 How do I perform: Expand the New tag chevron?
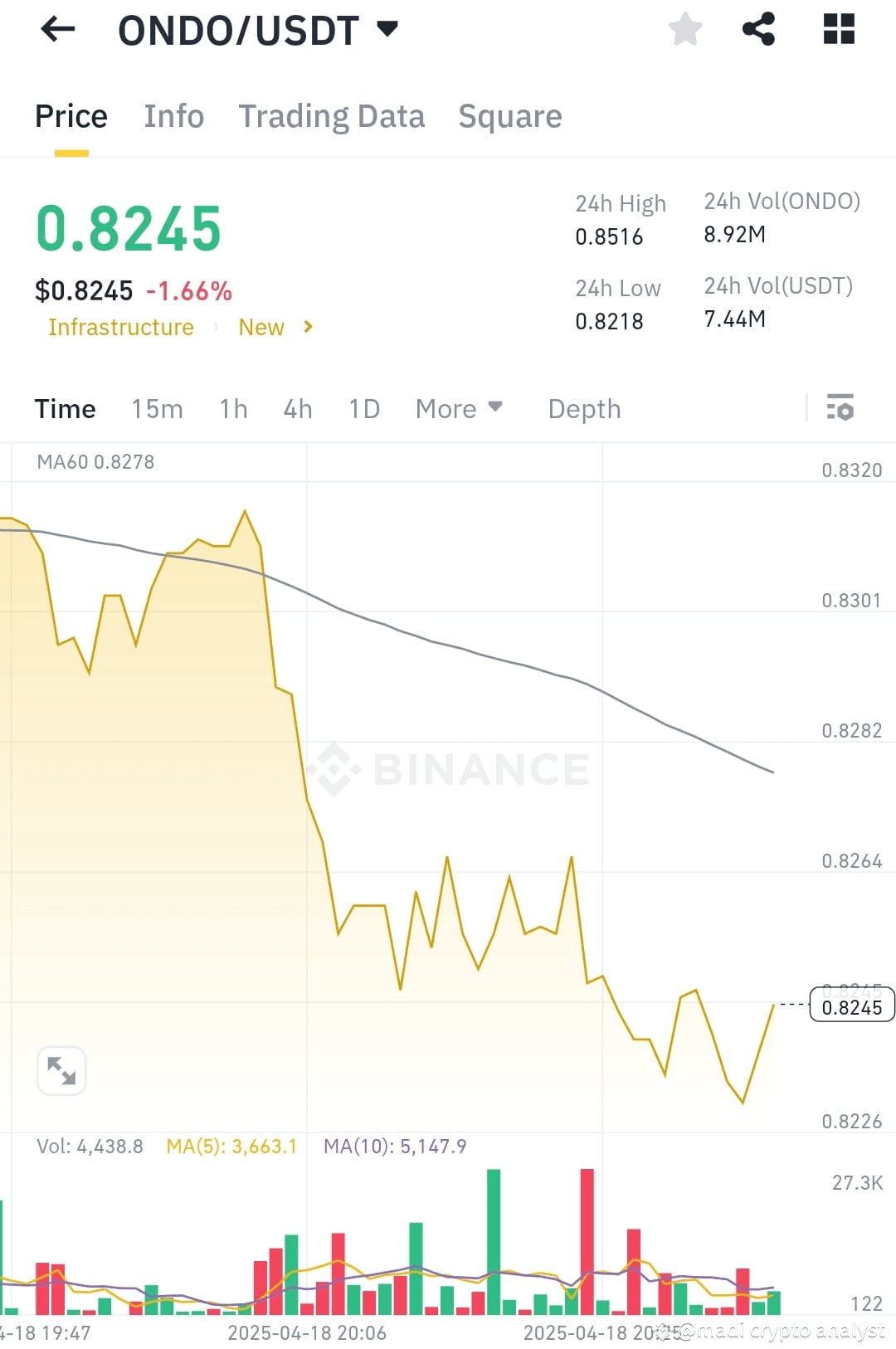307,327
